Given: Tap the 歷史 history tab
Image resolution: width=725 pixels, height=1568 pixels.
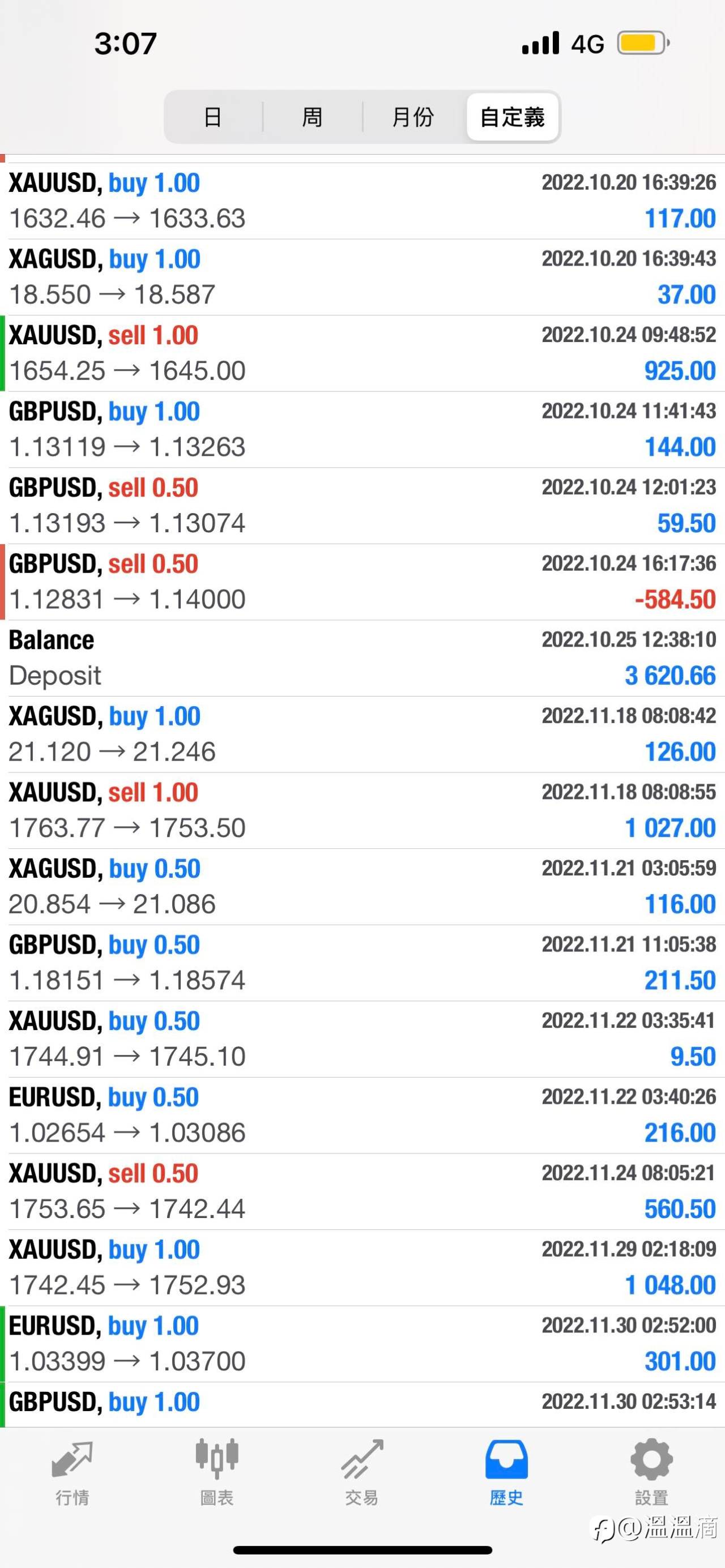Looking at the screenshot, I should pyautogui.click(x=506, y=1472).
